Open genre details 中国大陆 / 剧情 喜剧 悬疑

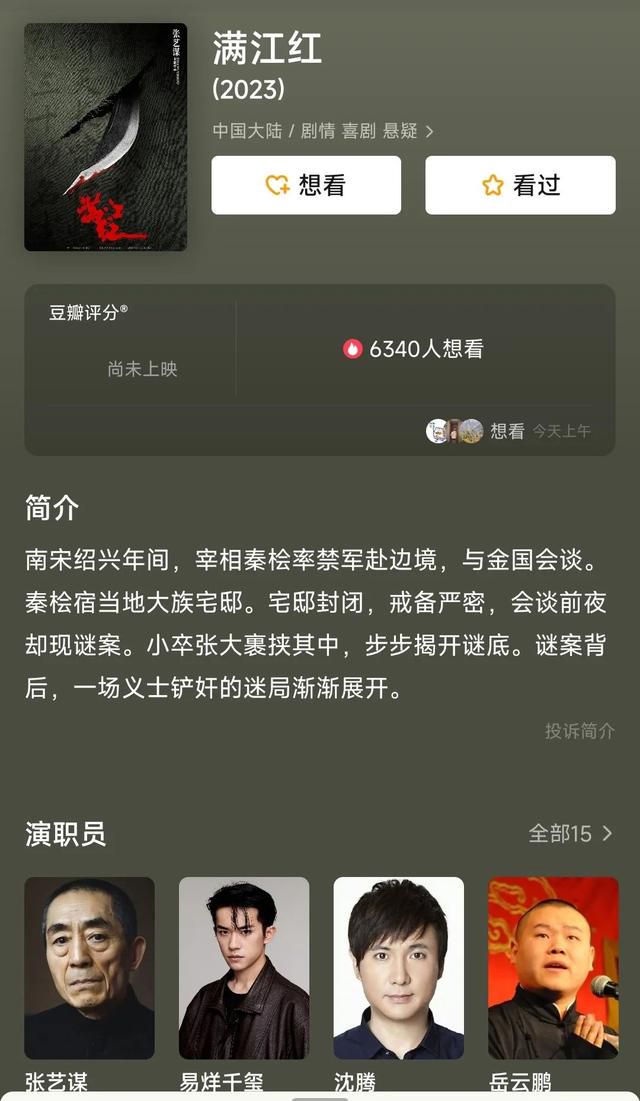[323, 131]
